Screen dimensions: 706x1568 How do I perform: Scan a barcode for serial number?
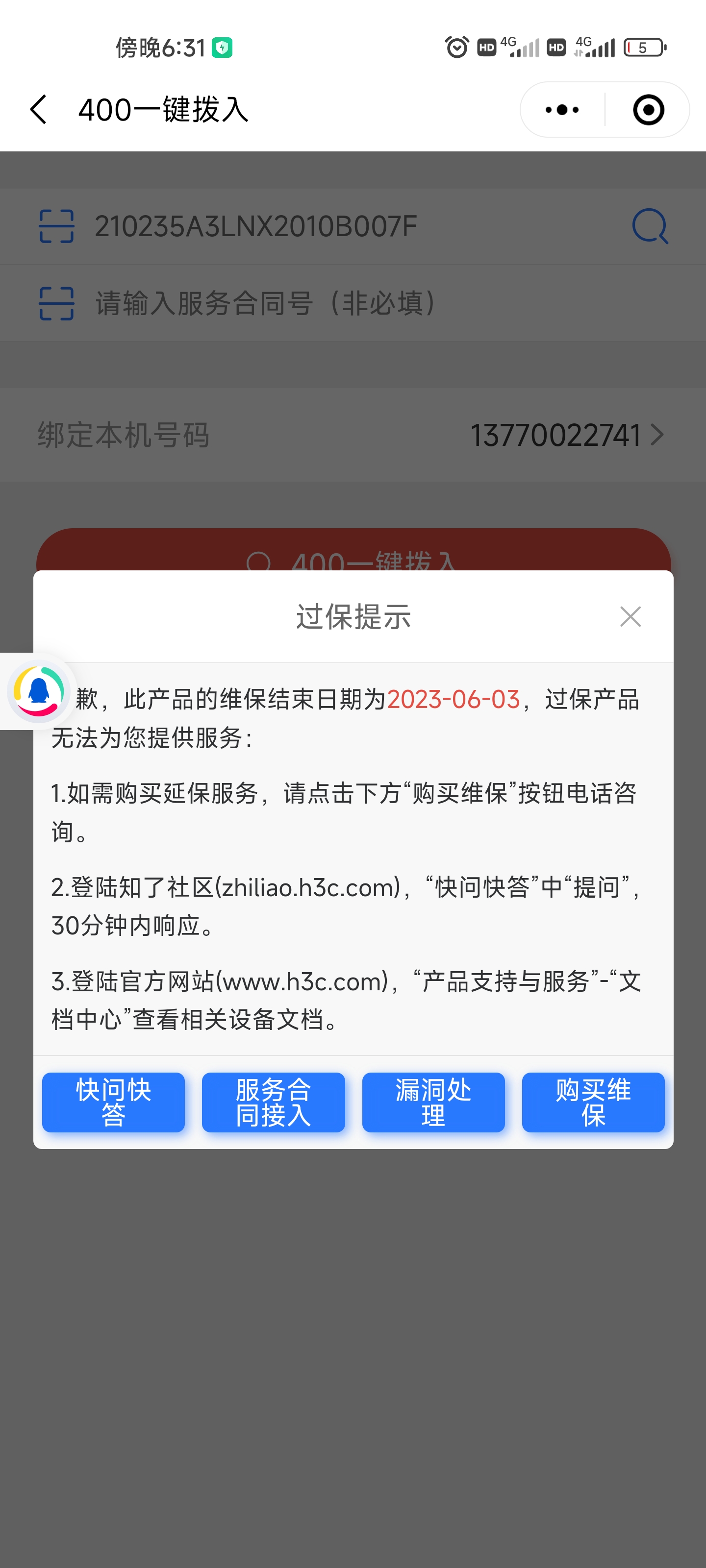57,226
